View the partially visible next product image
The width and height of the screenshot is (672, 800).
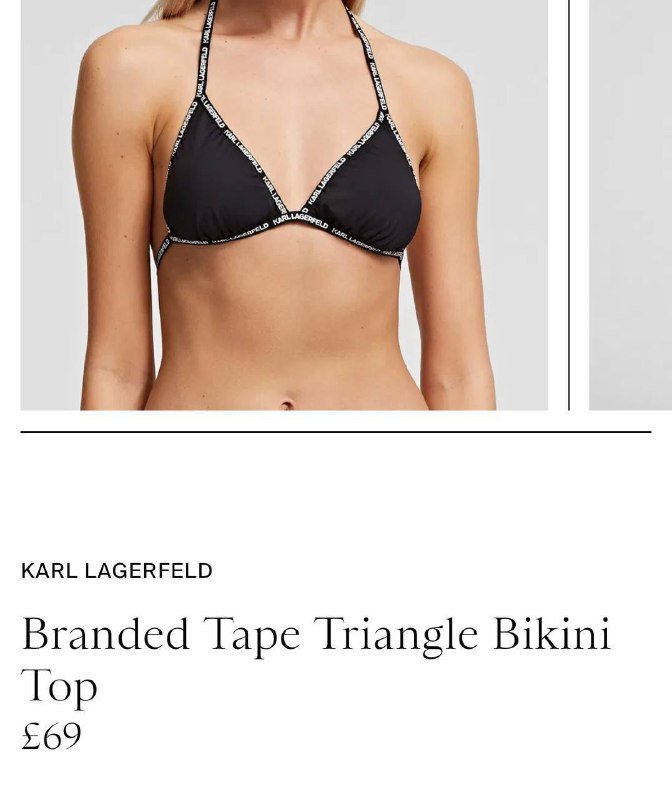[x=630, y=204]
